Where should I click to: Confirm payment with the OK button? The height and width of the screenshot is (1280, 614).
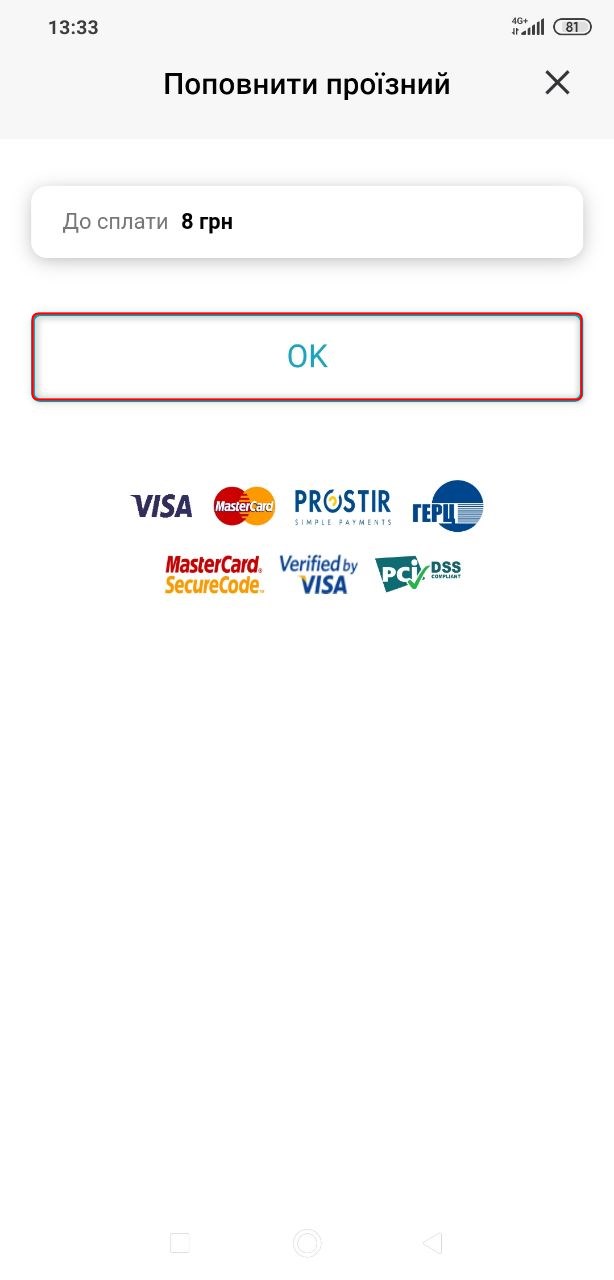[x=307, y=357]
